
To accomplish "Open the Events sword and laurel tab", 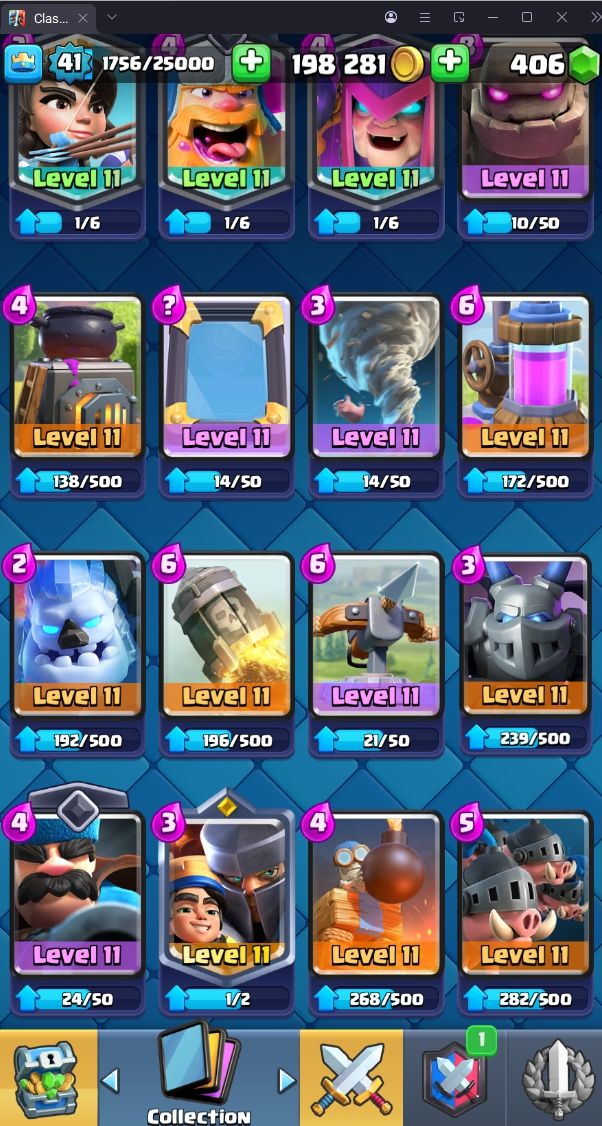I will point(555,1079).
